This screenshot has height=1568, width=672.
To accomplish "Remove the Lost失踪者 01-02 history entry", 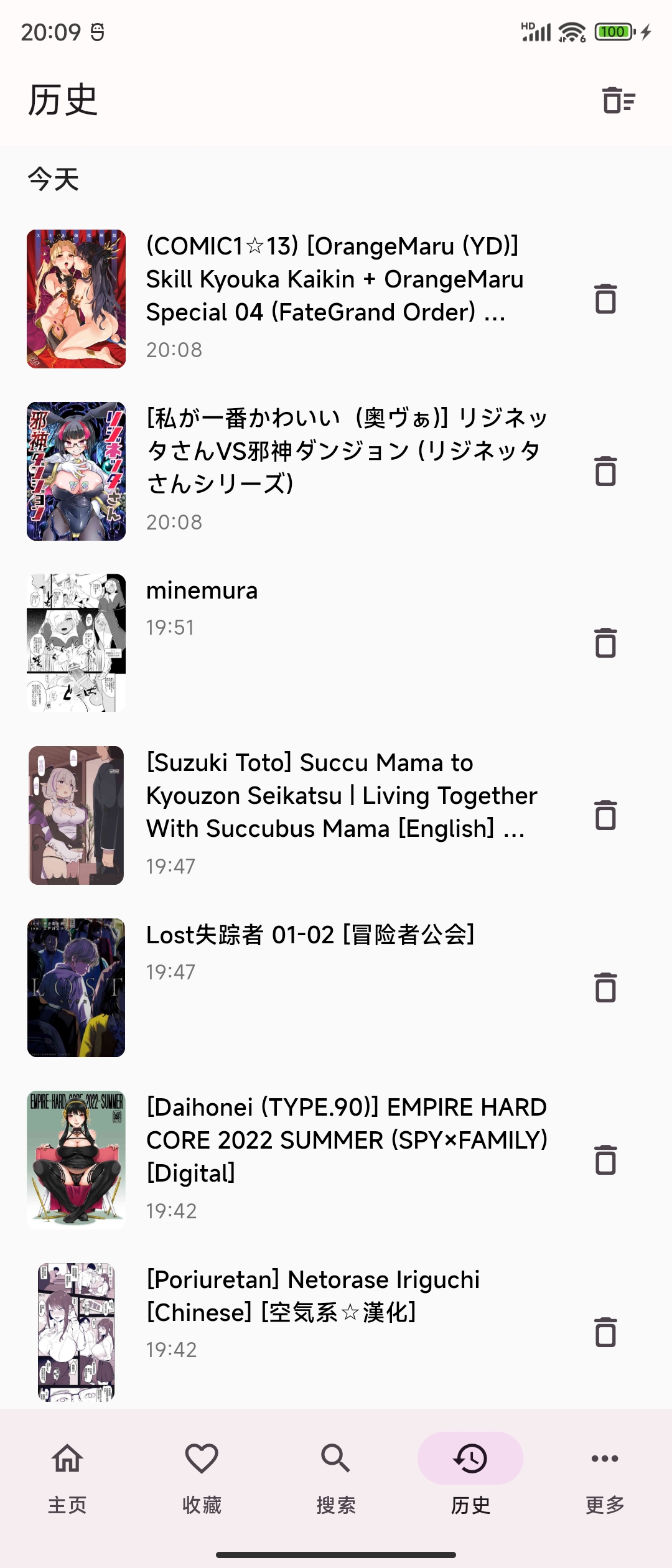I will coord(605,987).
